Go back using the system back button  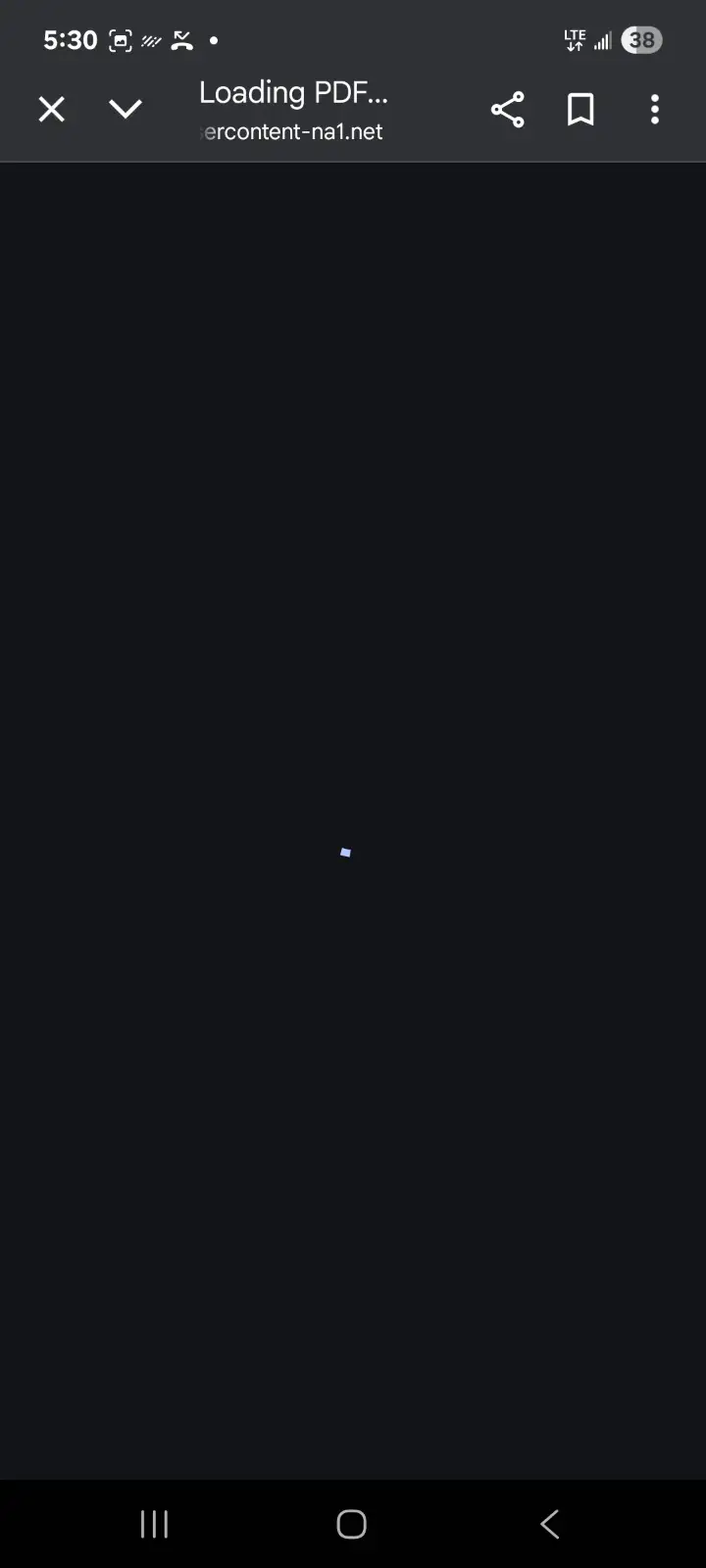[550, 1524]
